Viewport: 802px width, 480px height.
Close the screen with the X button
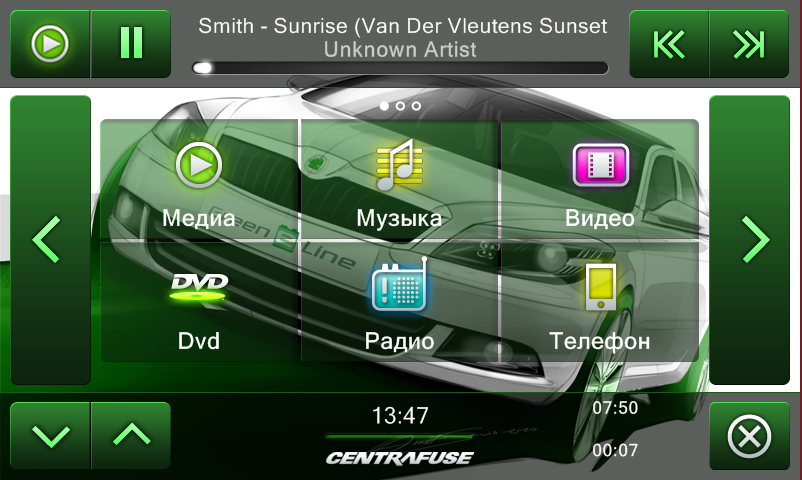point(749,436)
